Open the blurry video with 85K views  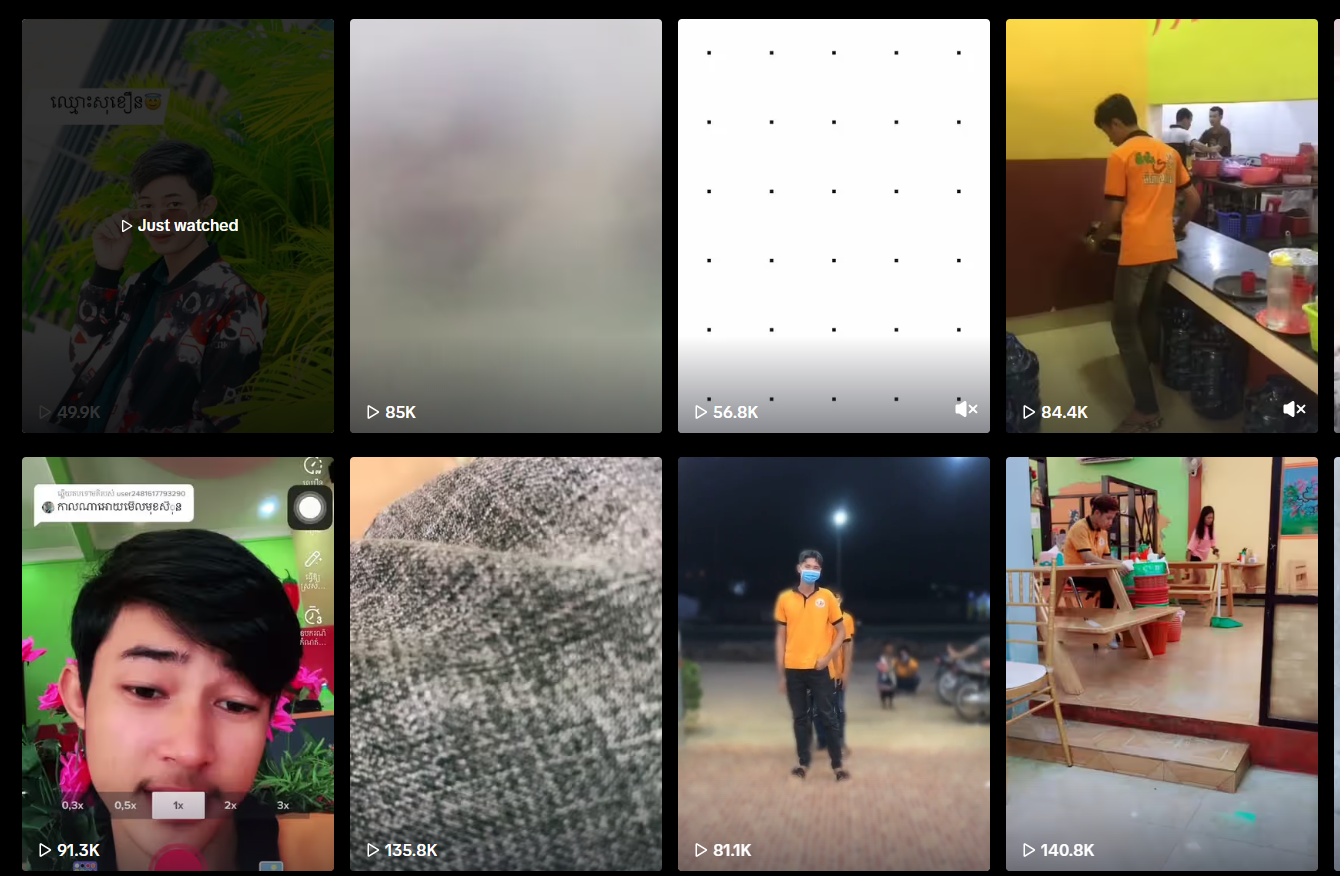pos(505,226)
